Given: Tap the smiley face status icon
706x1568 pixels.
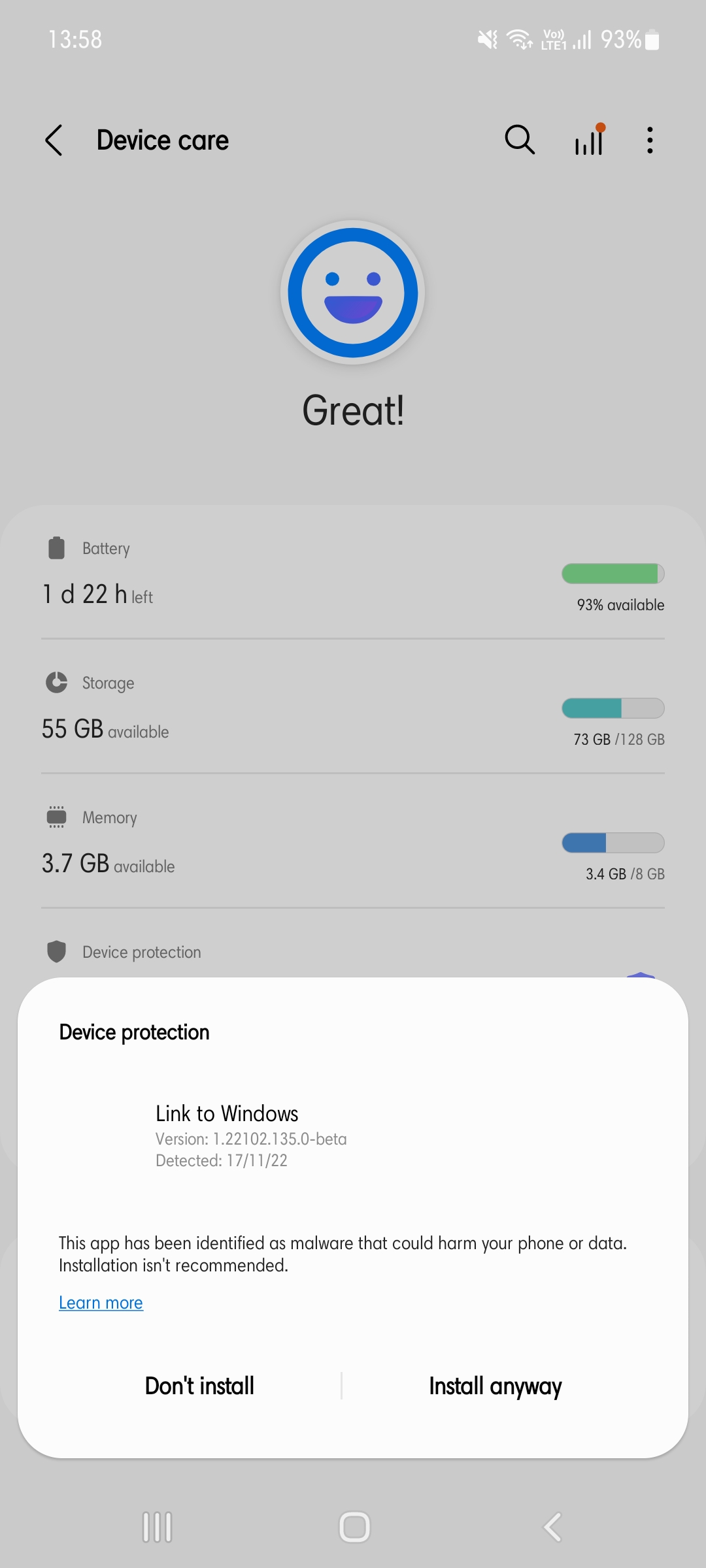Looking at the screenshot, I should click(x=353, y=293).
